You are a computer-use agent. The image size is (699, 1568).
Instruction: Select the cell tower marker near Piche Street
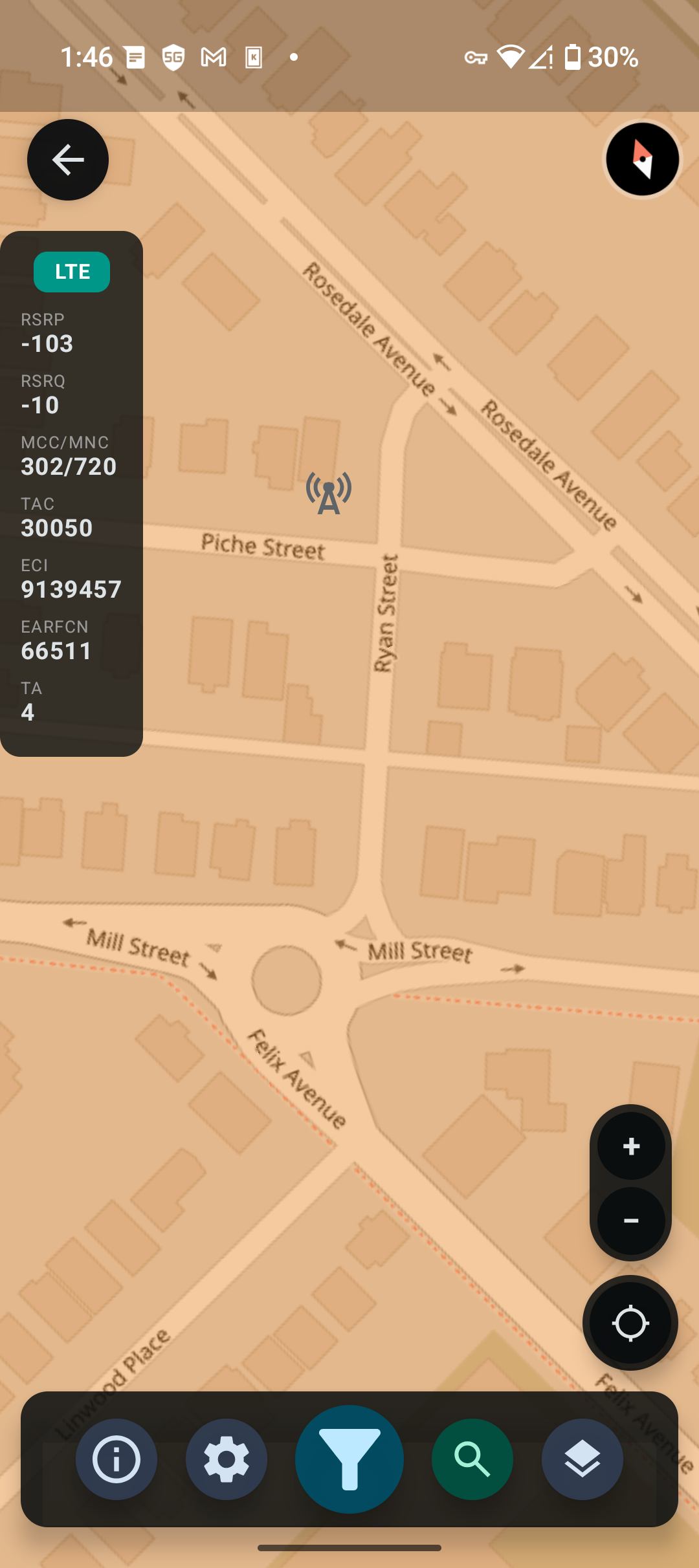tap(329, 494)
